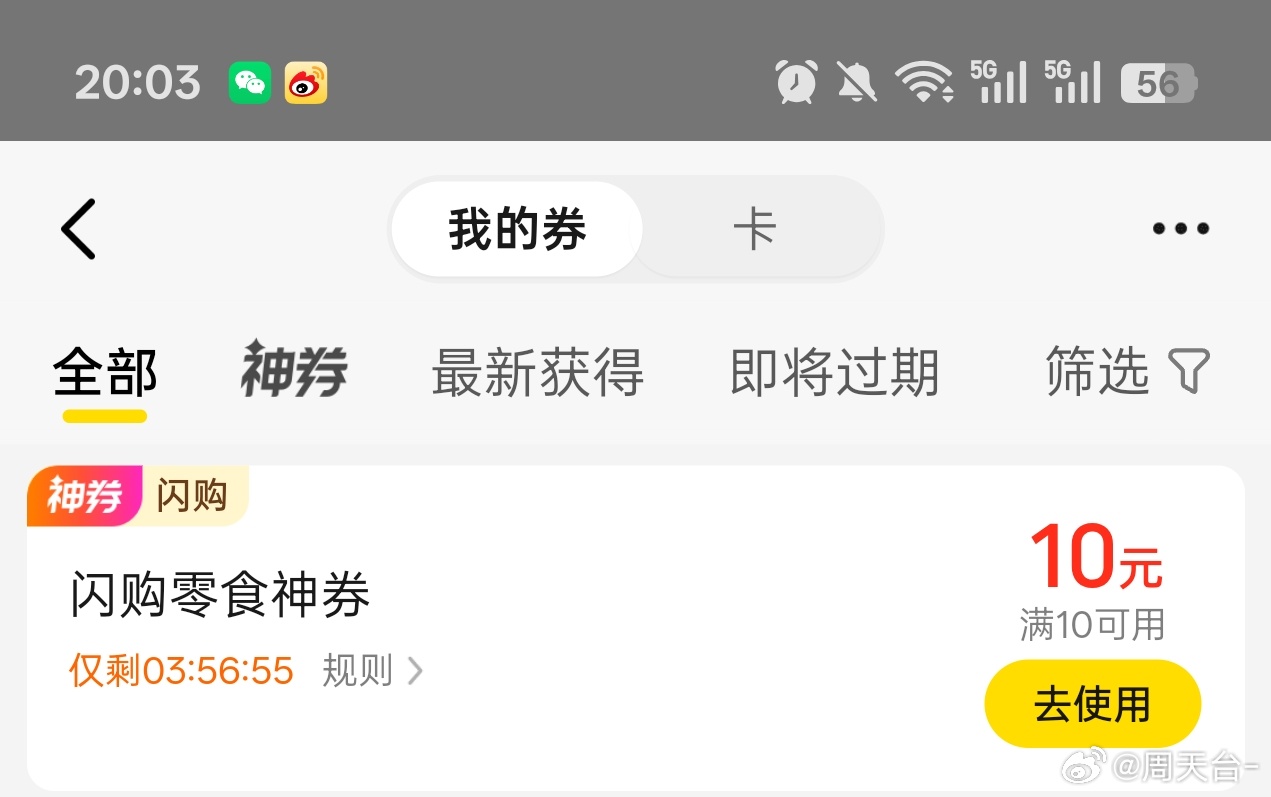1271x797 pixels.
Task: Open the three-dot overflow menu
Action: click(x=1180, y=229)
